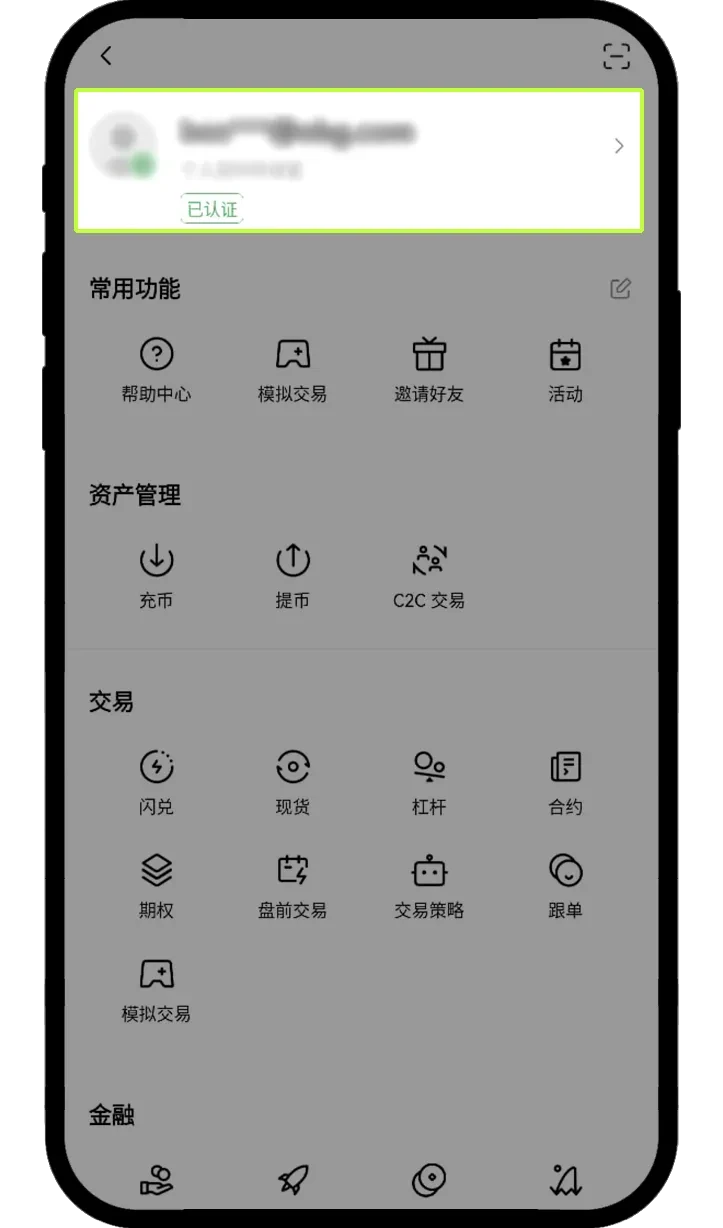Open 杠杆
This screenshot has width=723, height=1228.
tap(429, 782)
